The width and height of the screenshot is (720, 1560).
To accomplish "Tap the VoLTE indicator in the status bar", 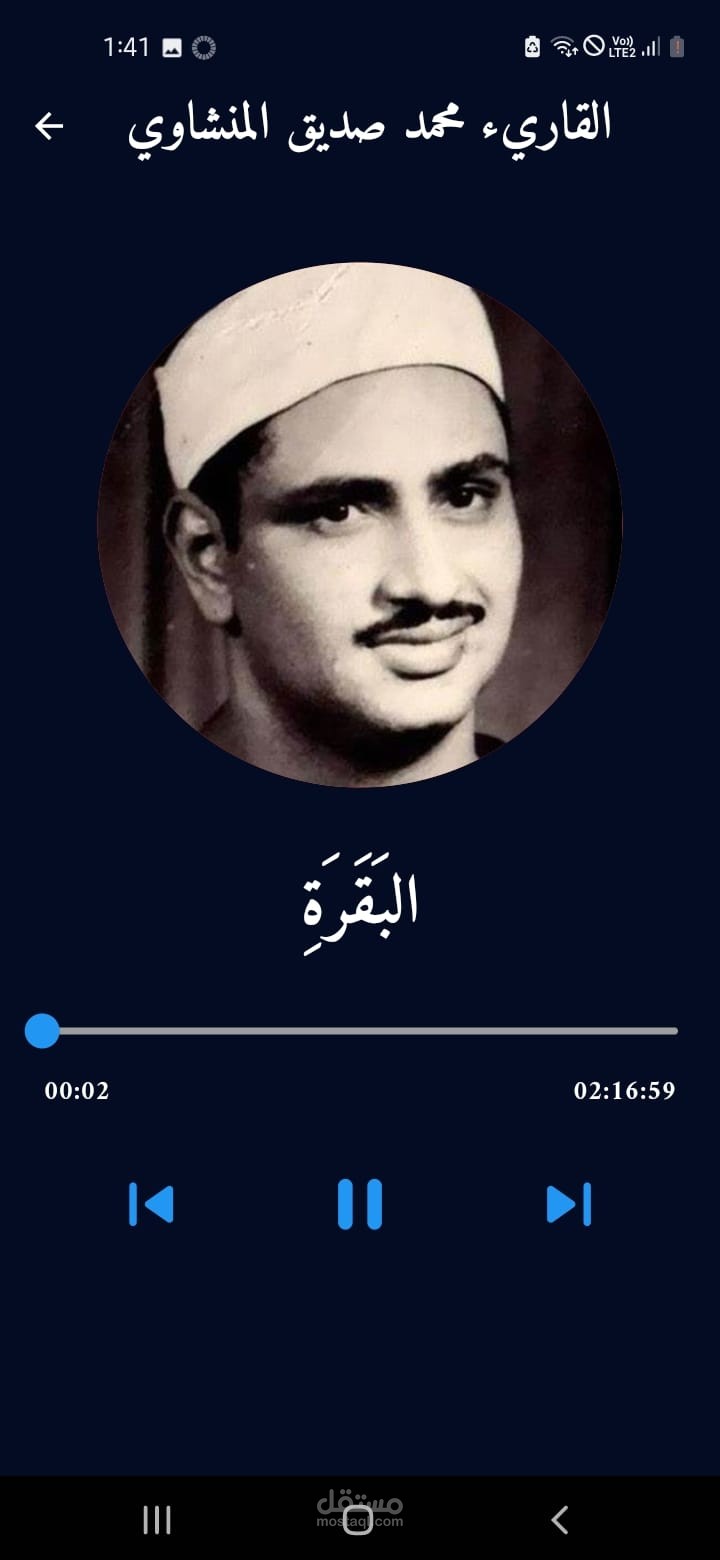I will 623,45.
